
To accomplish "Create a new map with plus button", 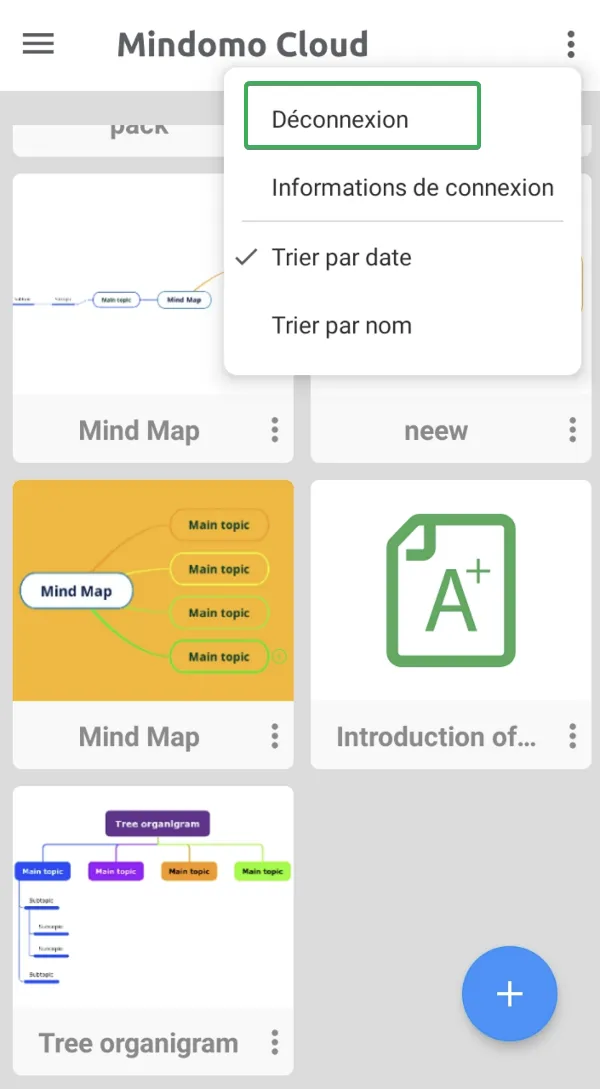I will pyautogui.click(x=510, y=993).
